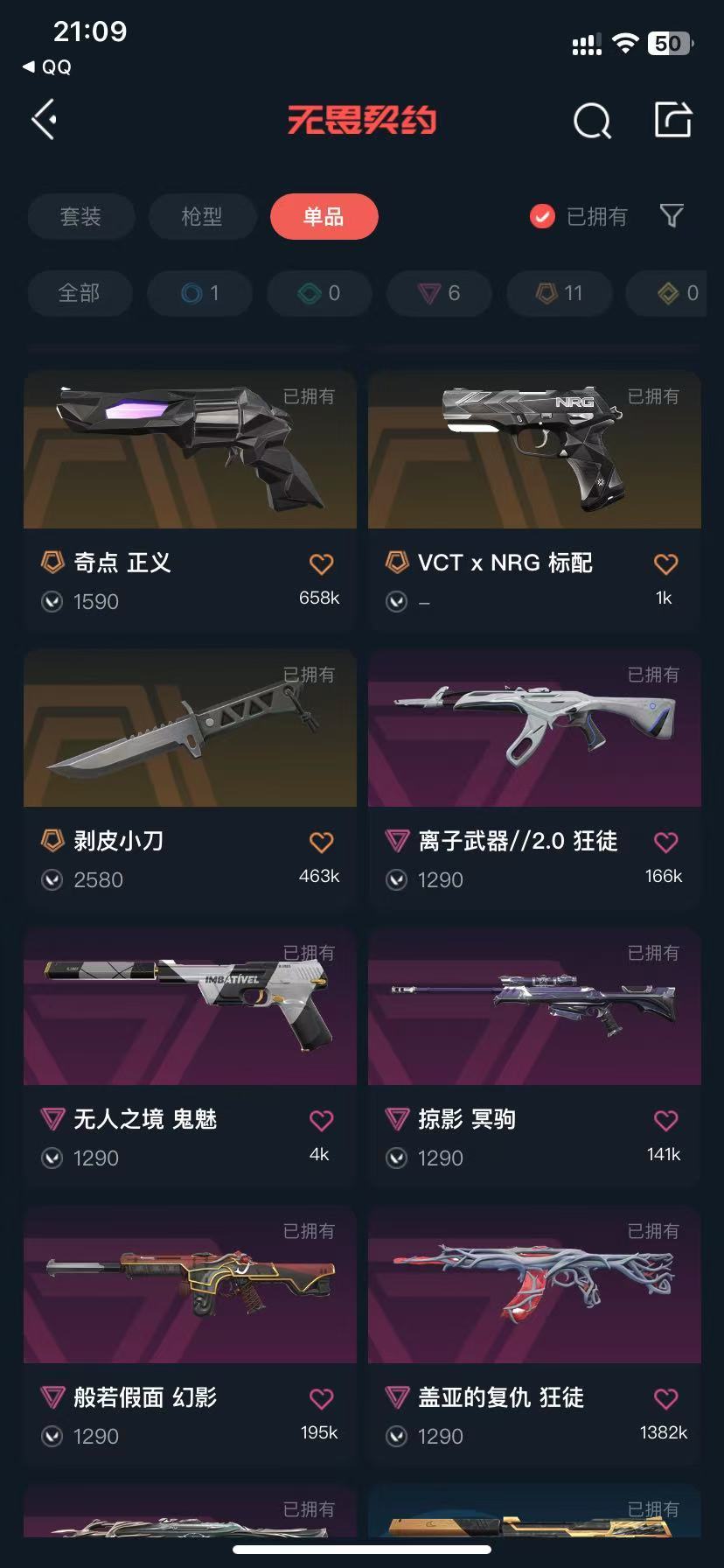Select the 单品 tab
The height and width of the screenshot is (1568, 724).
click(324, 216)
